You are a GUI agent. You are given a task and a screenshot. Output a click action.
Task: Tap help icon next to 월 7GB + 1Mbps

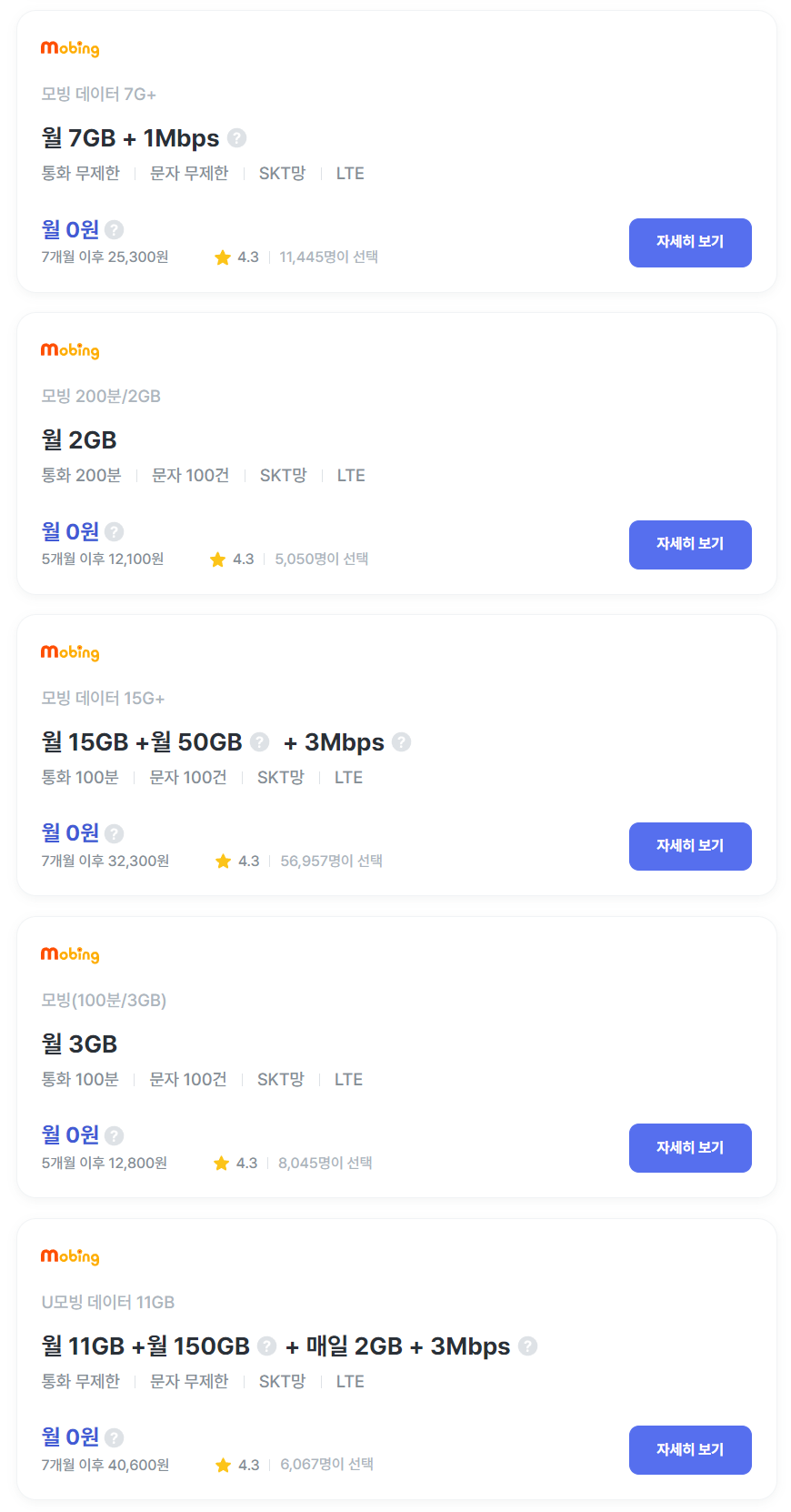tap(236, 137)
